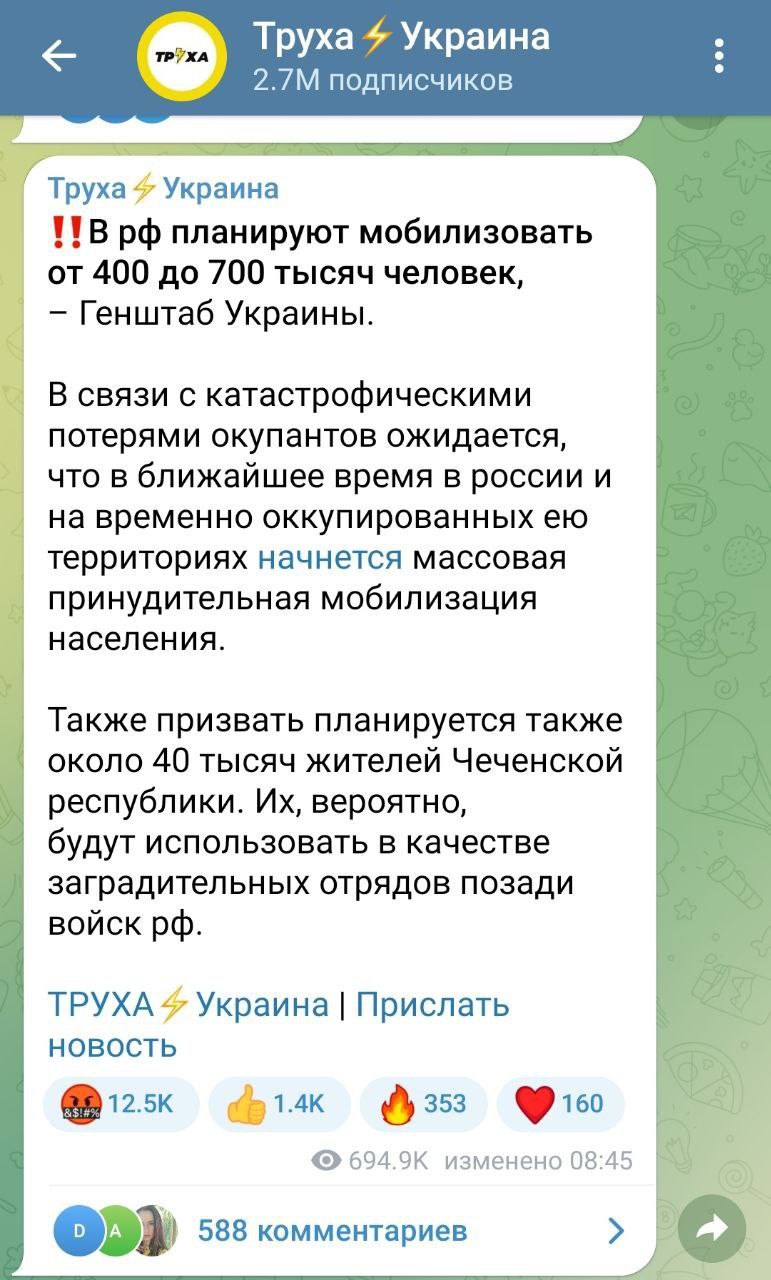Share this post using the forward arrow
771x1280 pixels.
[711, 1231]
